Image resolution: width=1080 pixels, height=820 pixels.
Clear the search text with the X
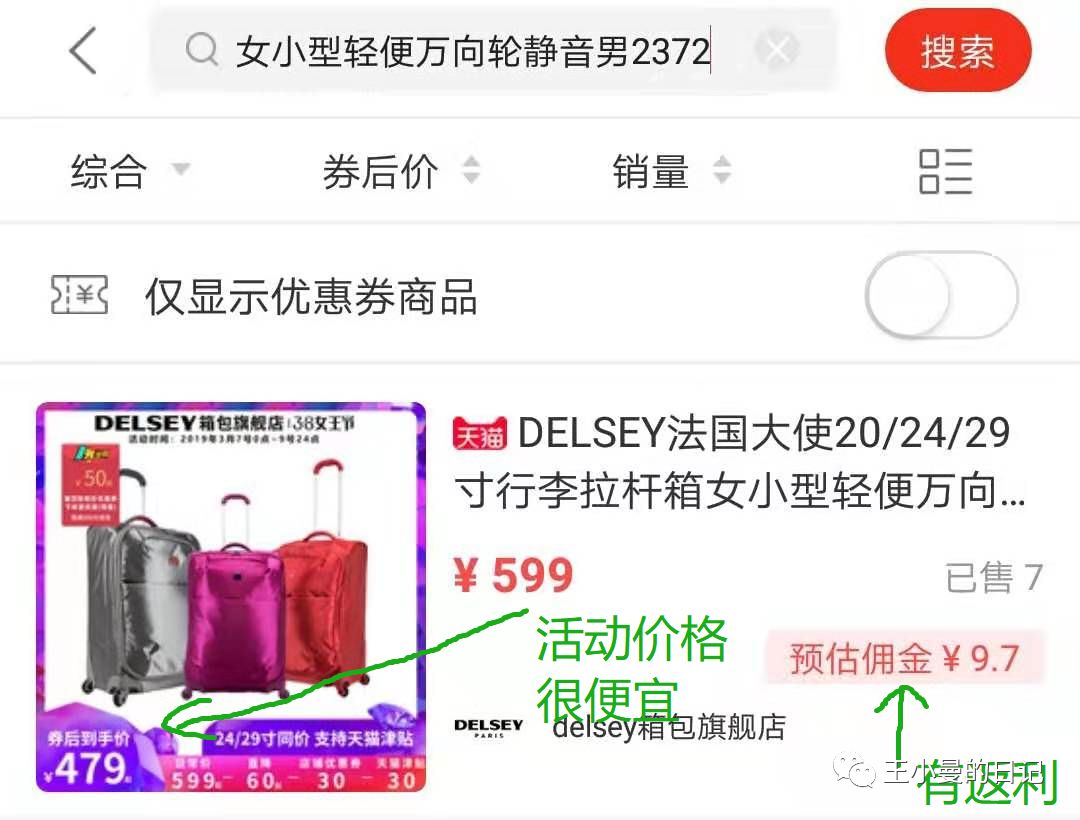coord(777,49)
